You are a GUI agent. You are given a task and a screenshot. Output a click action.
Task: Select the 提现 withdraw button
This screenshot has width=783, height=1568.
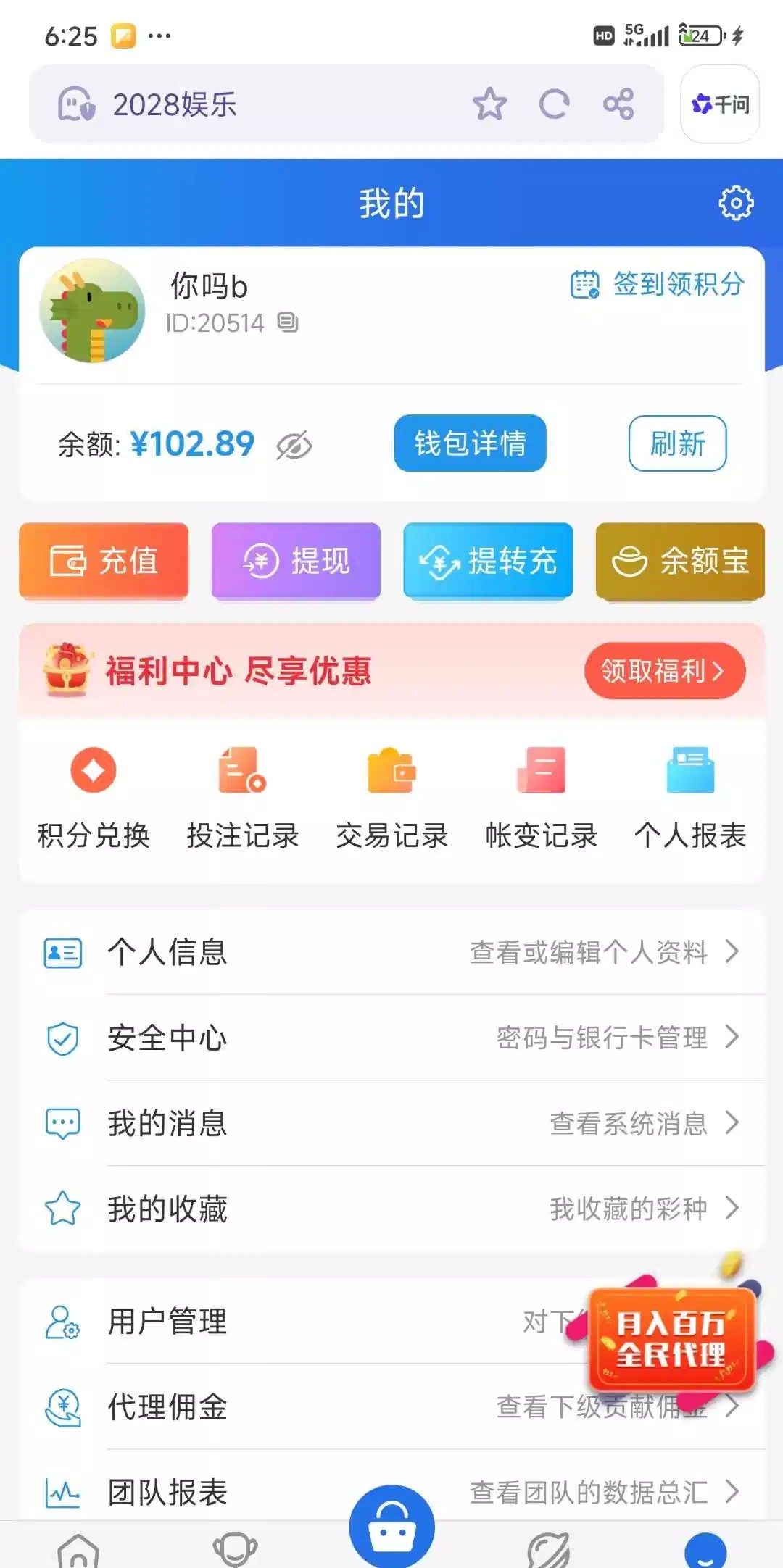(296, 562)
